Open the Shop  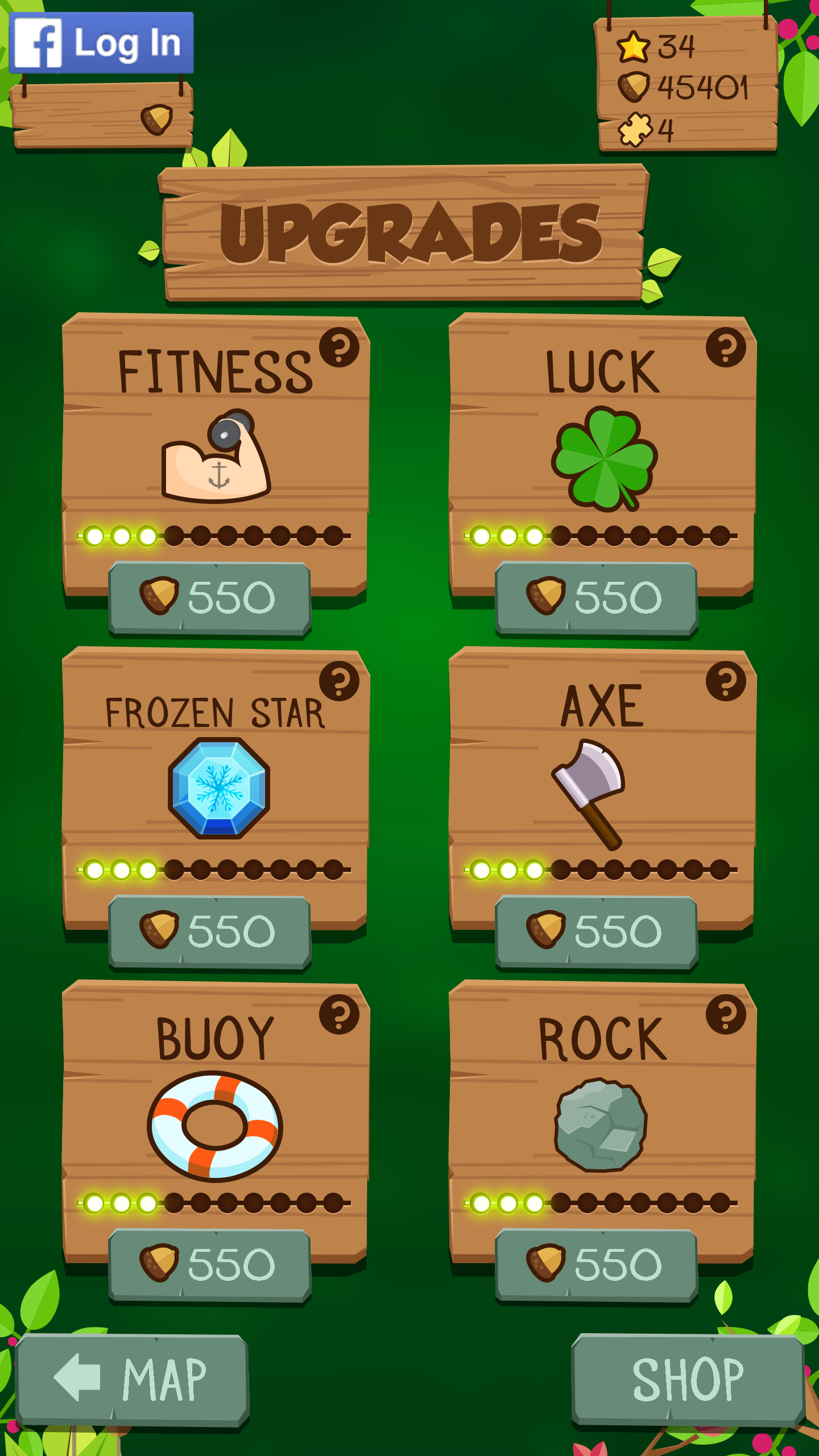coord(687,1379)
